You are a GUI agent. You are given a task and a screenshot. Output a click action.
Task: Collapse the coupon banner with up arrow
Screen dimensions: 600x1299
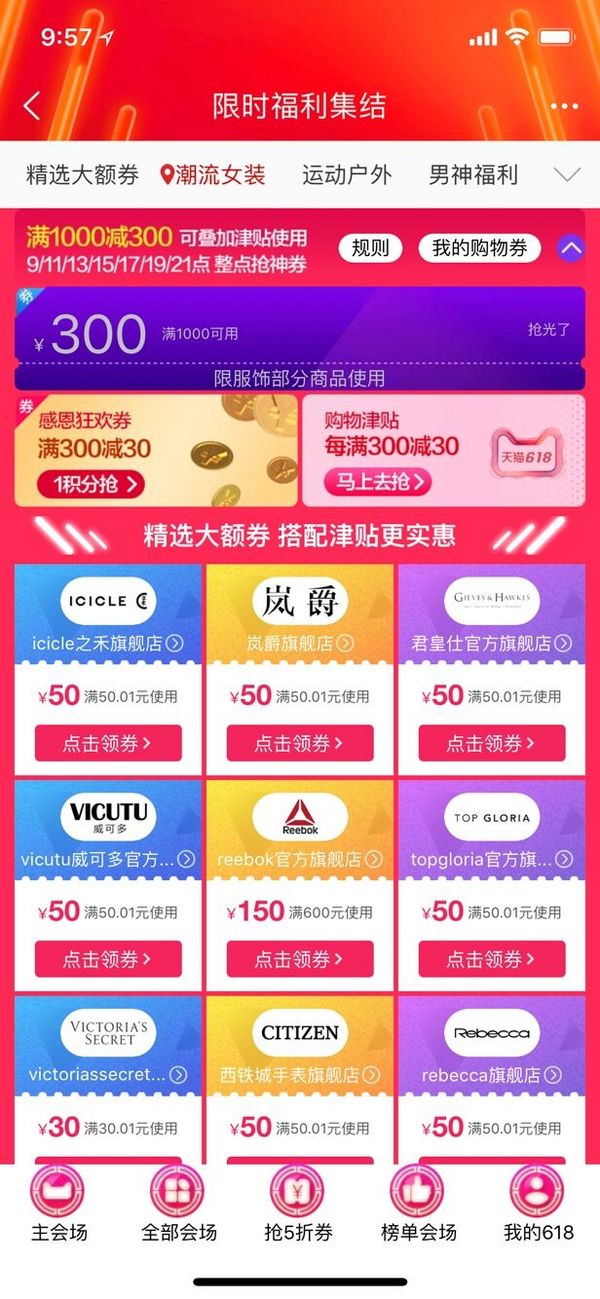tap(570, 248)
